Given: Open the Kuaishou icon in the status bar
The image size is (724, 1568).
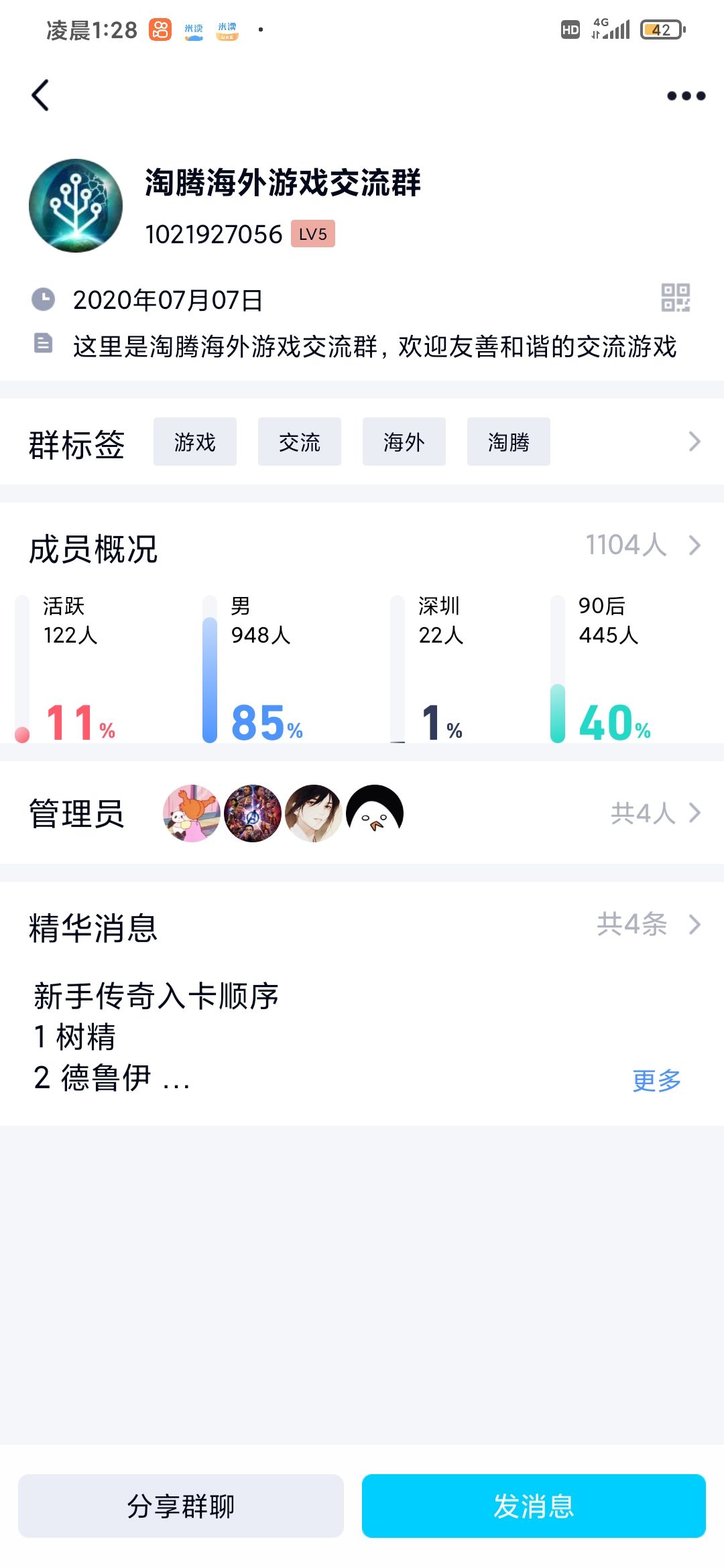Looking at the screenshot, I should pos(160,29).
